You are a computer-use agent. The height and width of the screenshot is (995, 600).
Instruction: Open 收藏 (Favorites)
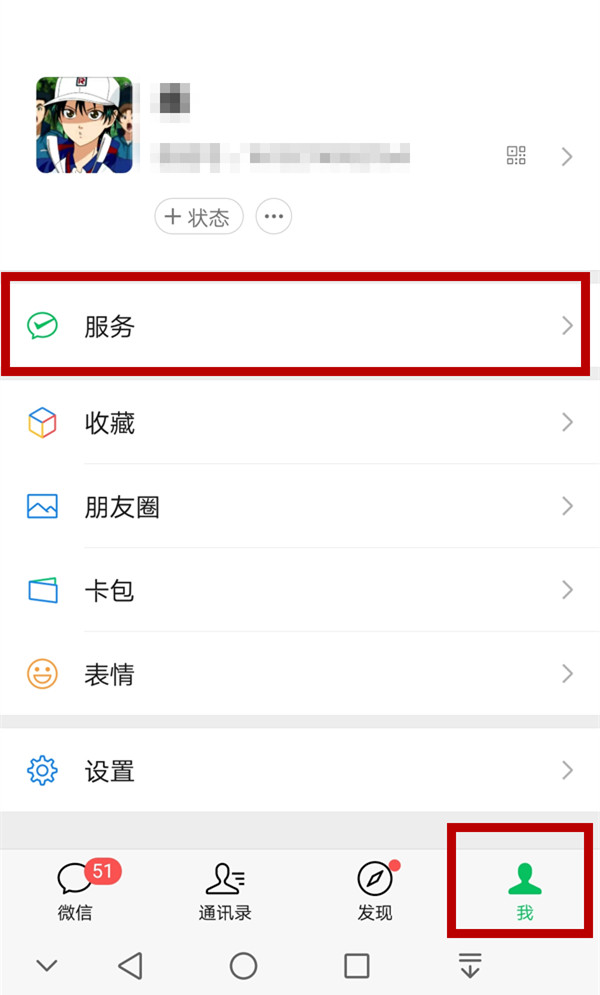[300, 423]
